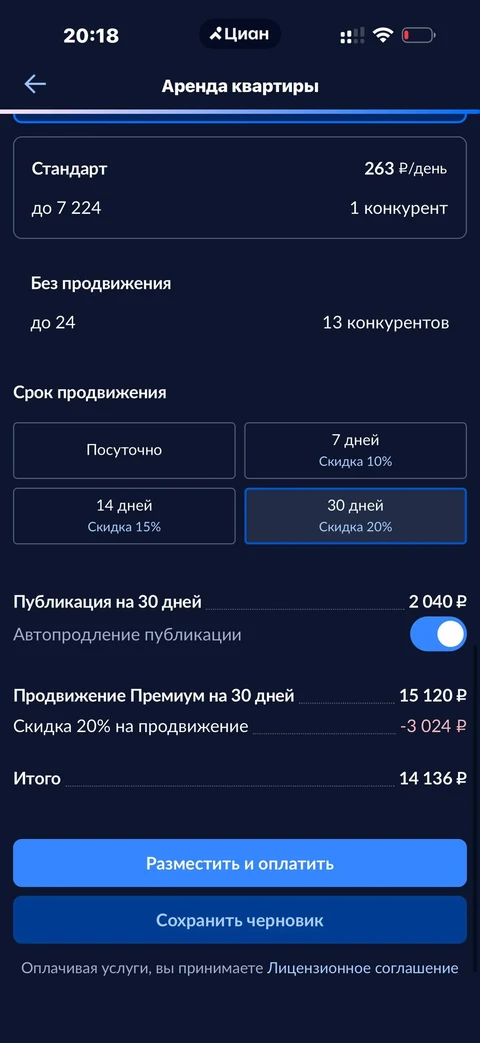Go back using the arrow icon

tap(35, 84)
